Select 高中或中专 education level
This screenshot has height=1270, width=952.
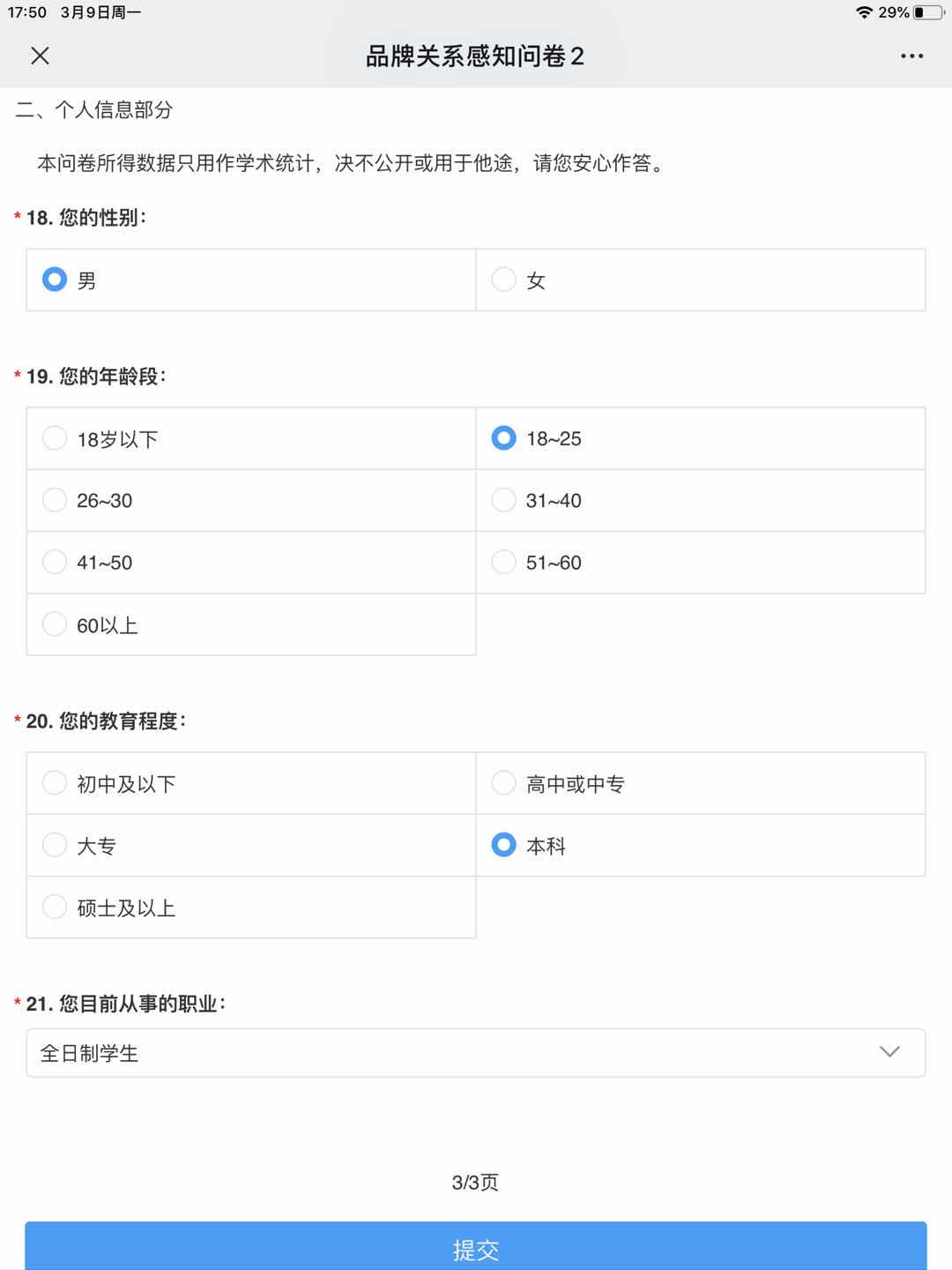pyautogui.click(x=504, y=783)
